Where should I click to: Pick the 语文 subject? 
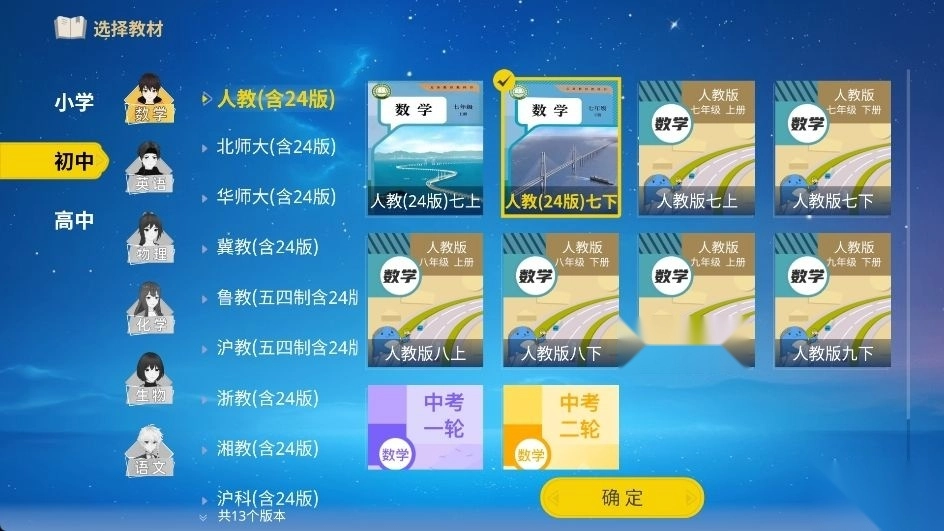(x=149, y=450)
